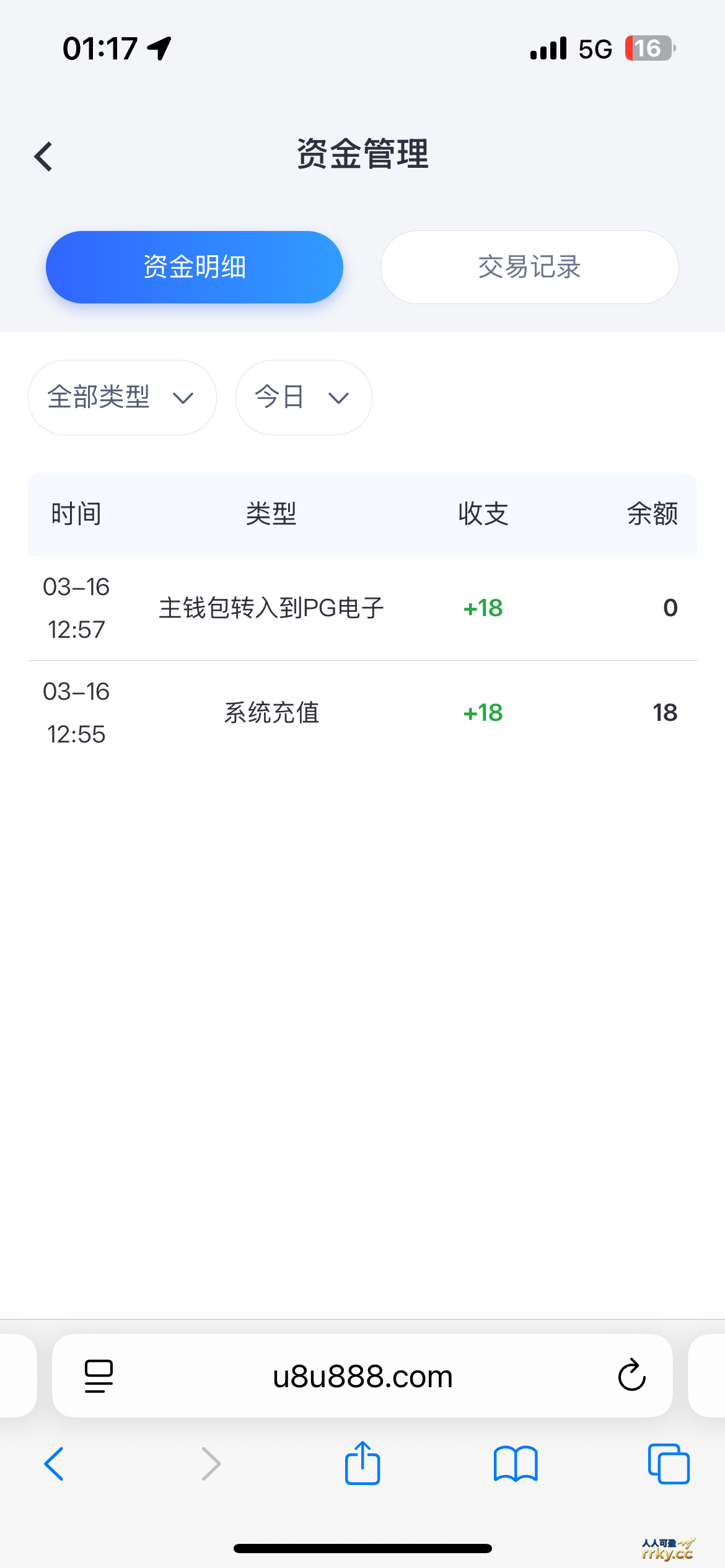This screenshot has height=1568, width=725.
Task: Open the Share sheet
Action: [362, 1465]
